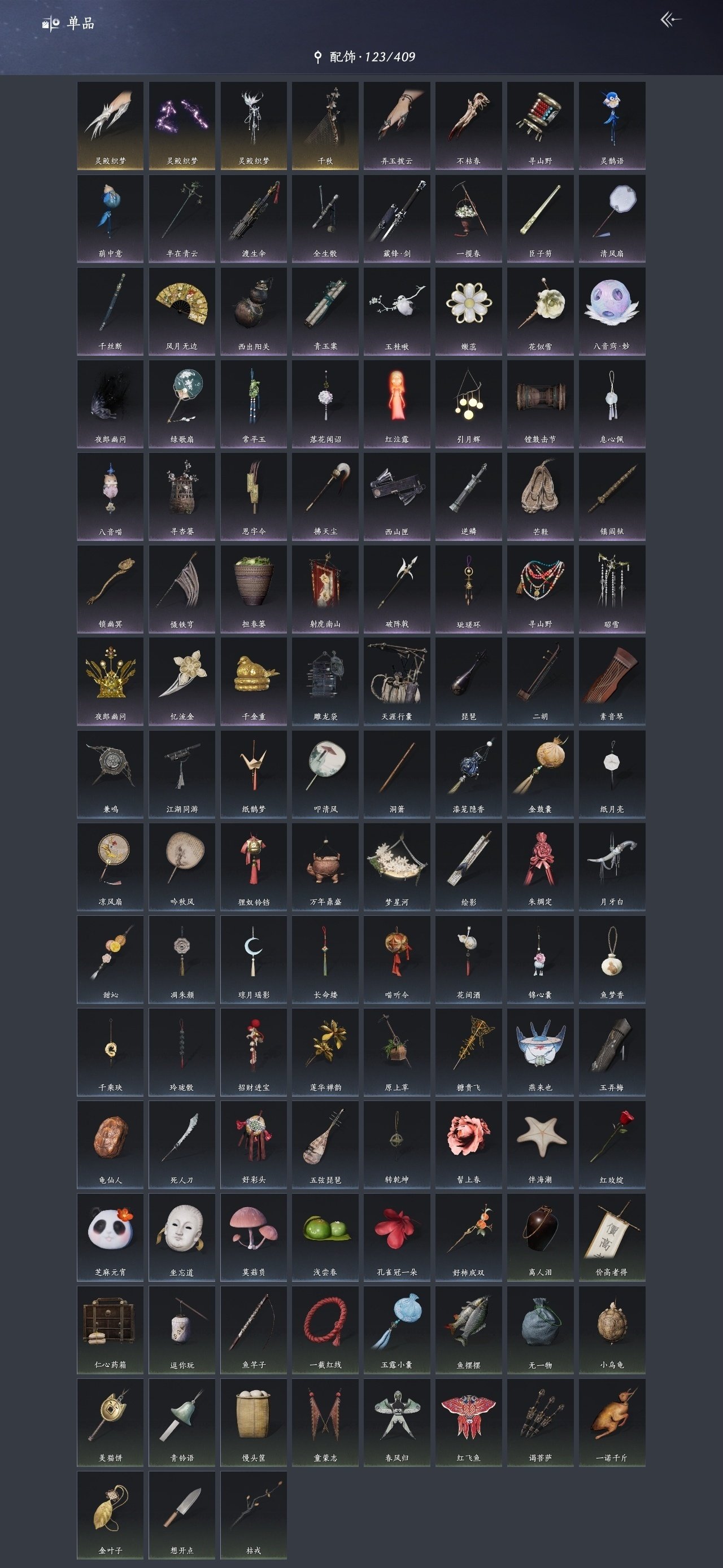The width and height of the screenshot is (723, 1568).
Task: Choose the 琵琶 instrument accessory
Action: [468, 681]
